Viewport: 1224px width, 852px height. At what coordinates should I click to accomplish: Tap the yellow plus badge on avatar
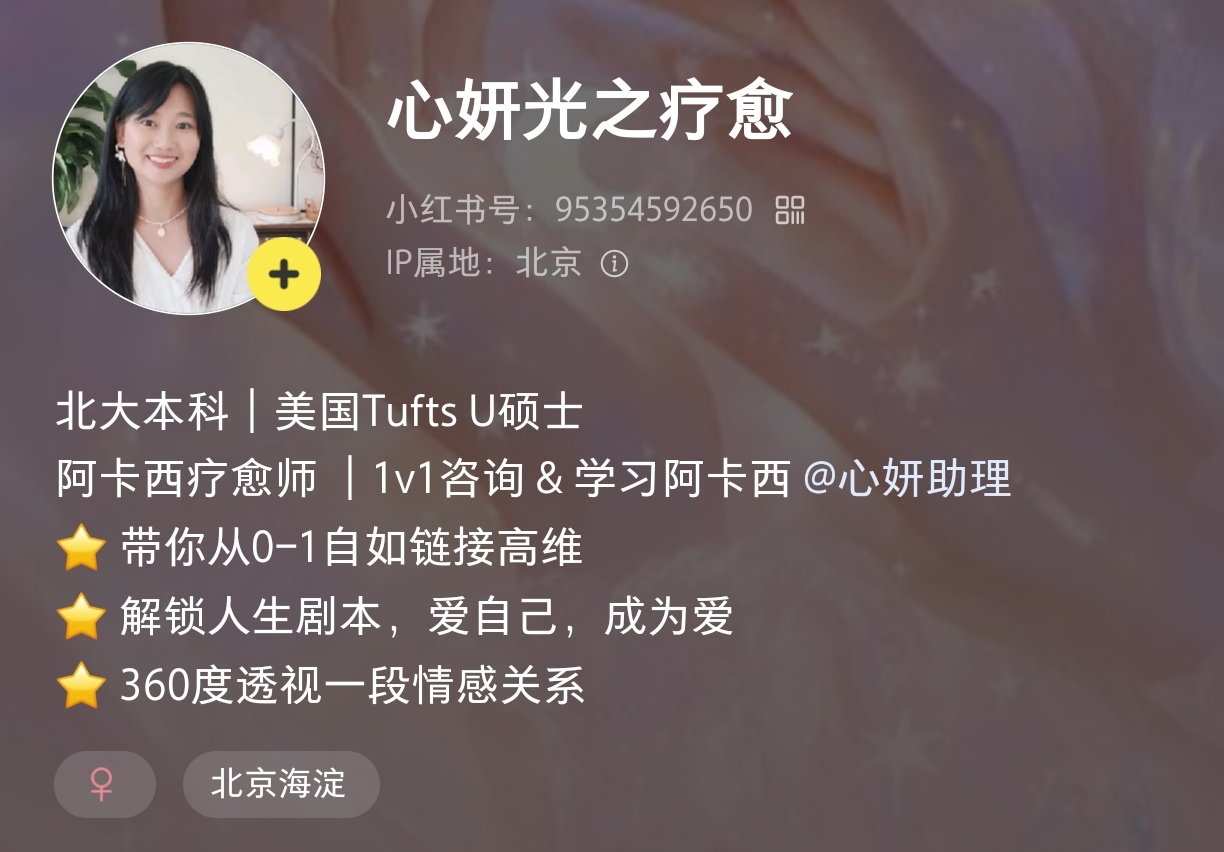coord(284,274)
